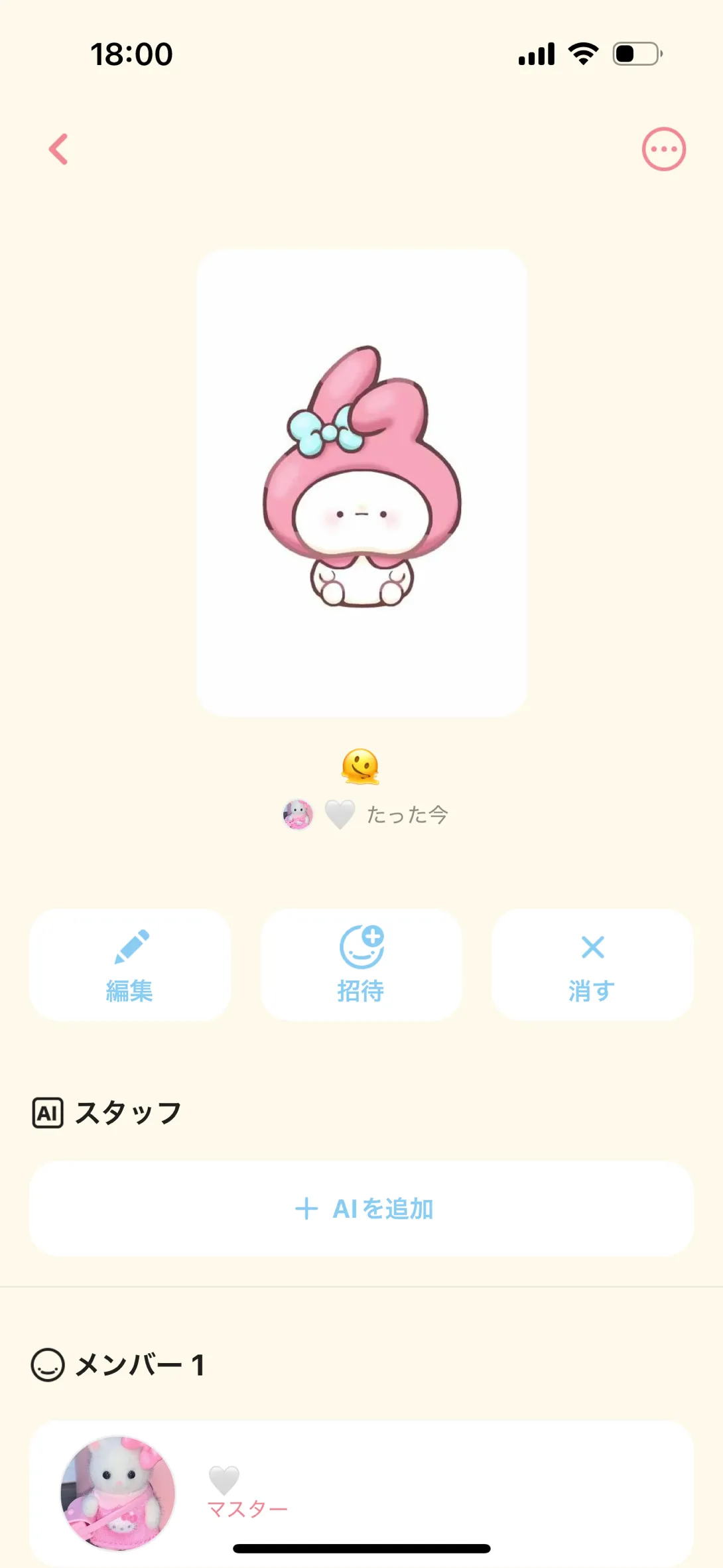The image size is (723, 1568).
Task: Open the マスター member row
Action: 361,1492
